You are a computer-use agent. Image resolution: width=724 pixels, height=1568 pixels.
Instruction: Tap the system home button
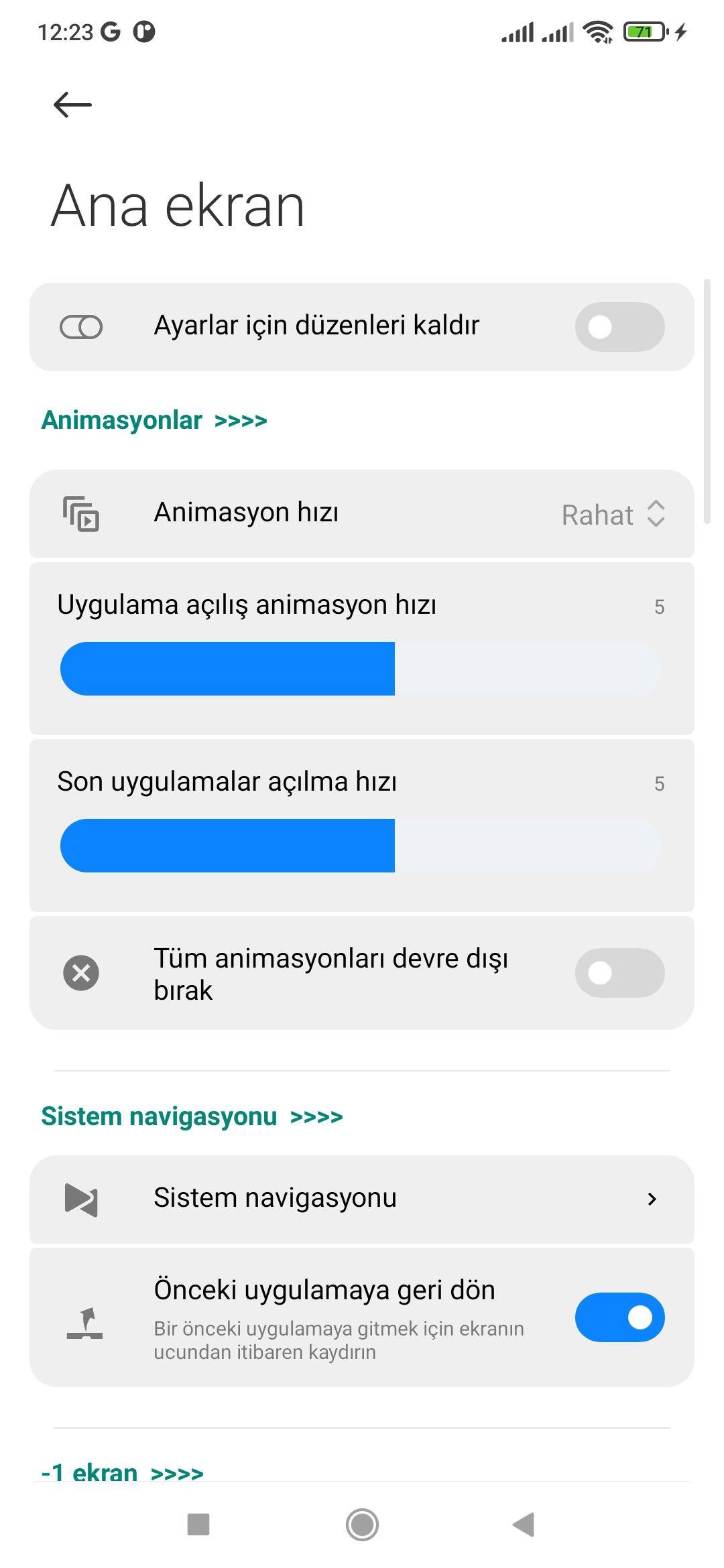click(x=362, y=1524)
